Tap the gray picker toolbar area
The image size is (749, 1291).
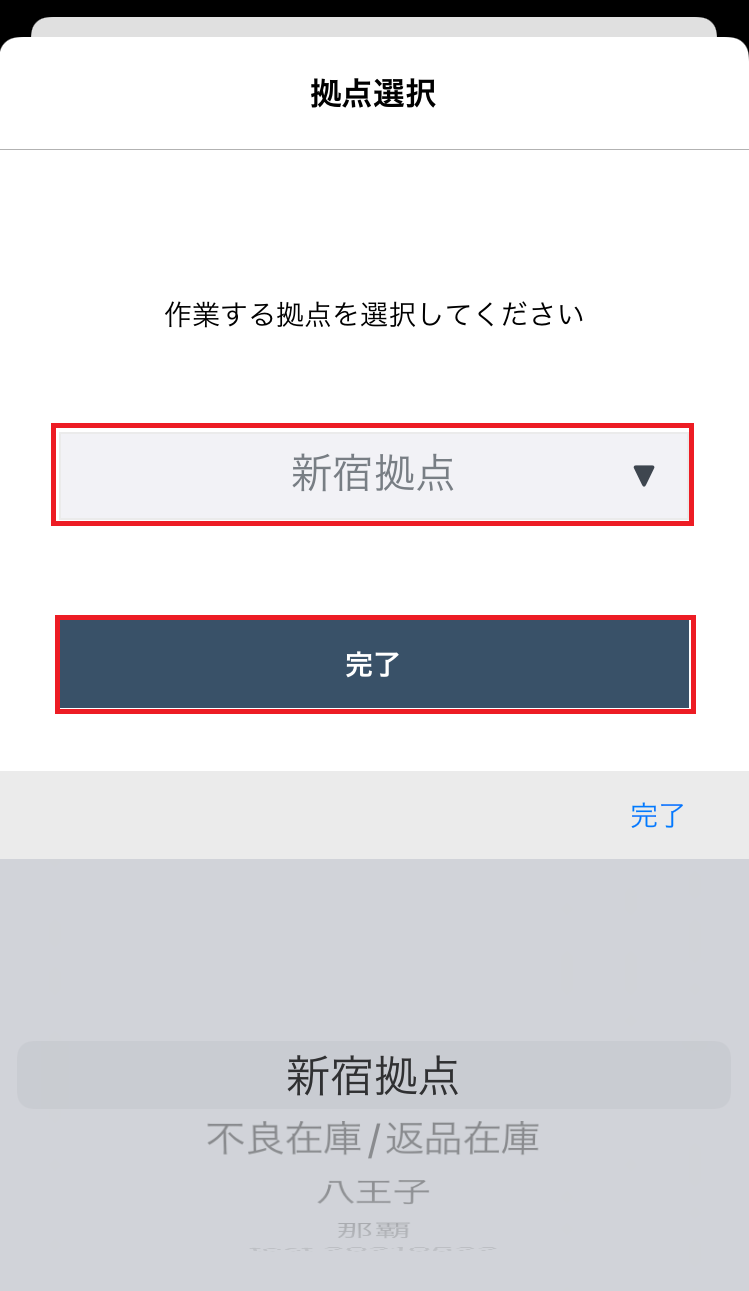300,815
